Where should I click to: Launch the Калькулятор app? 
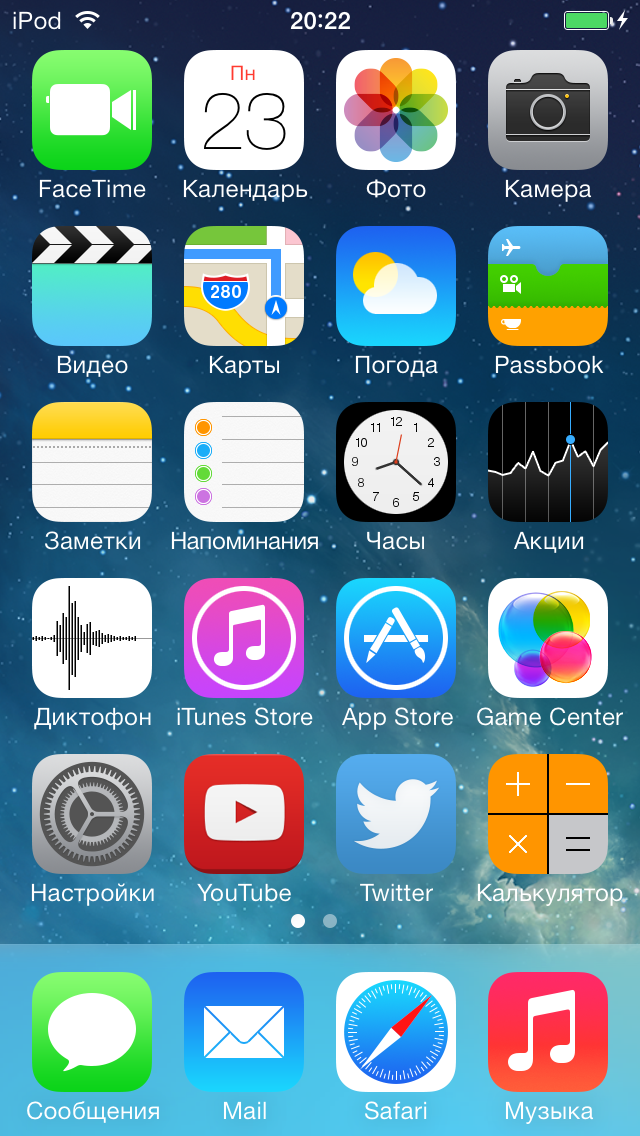tap(548, 814)
